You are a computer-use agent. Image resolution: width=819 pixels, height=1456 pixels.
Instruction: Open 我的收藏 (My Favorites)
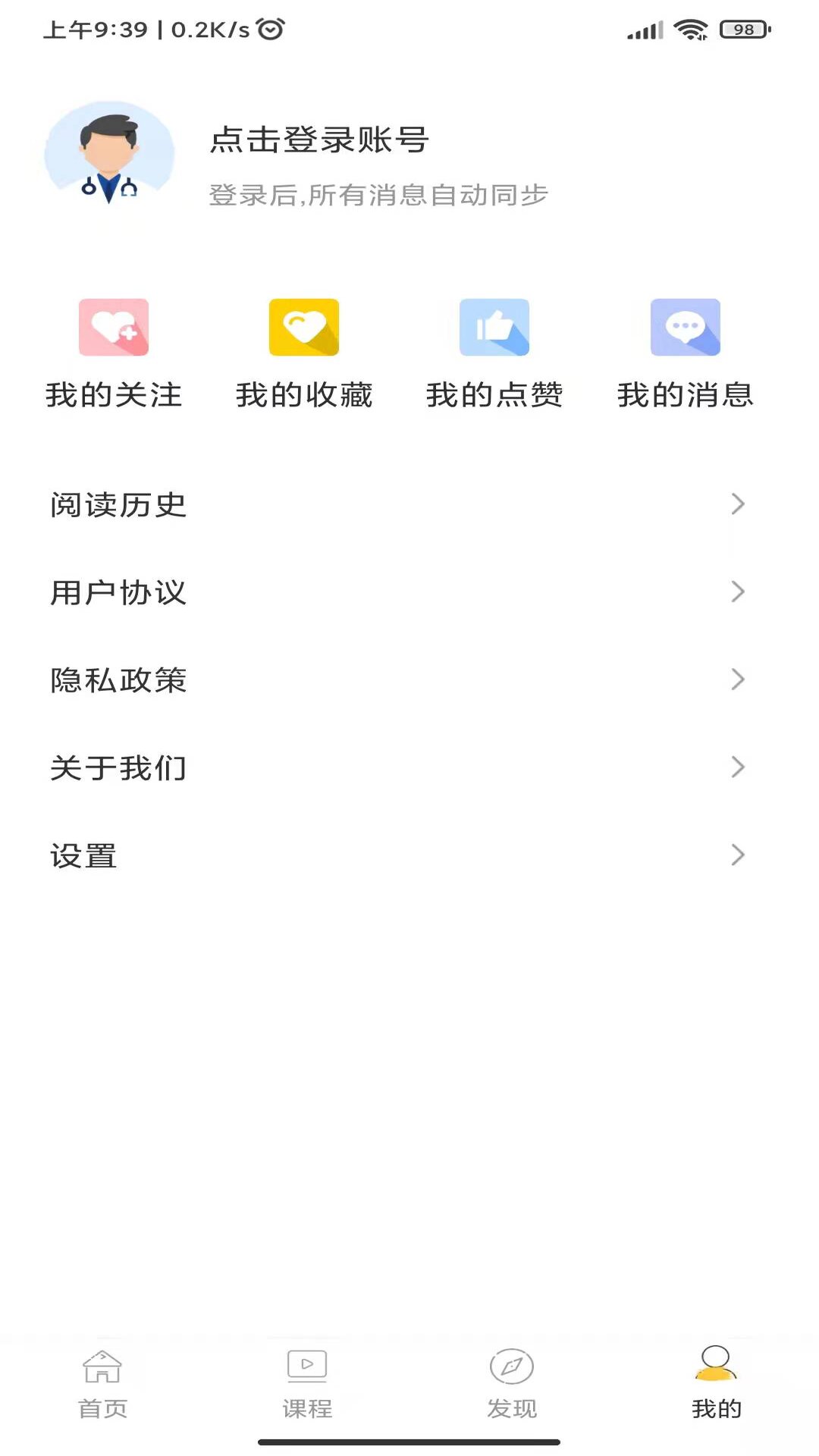pos(304,353)
